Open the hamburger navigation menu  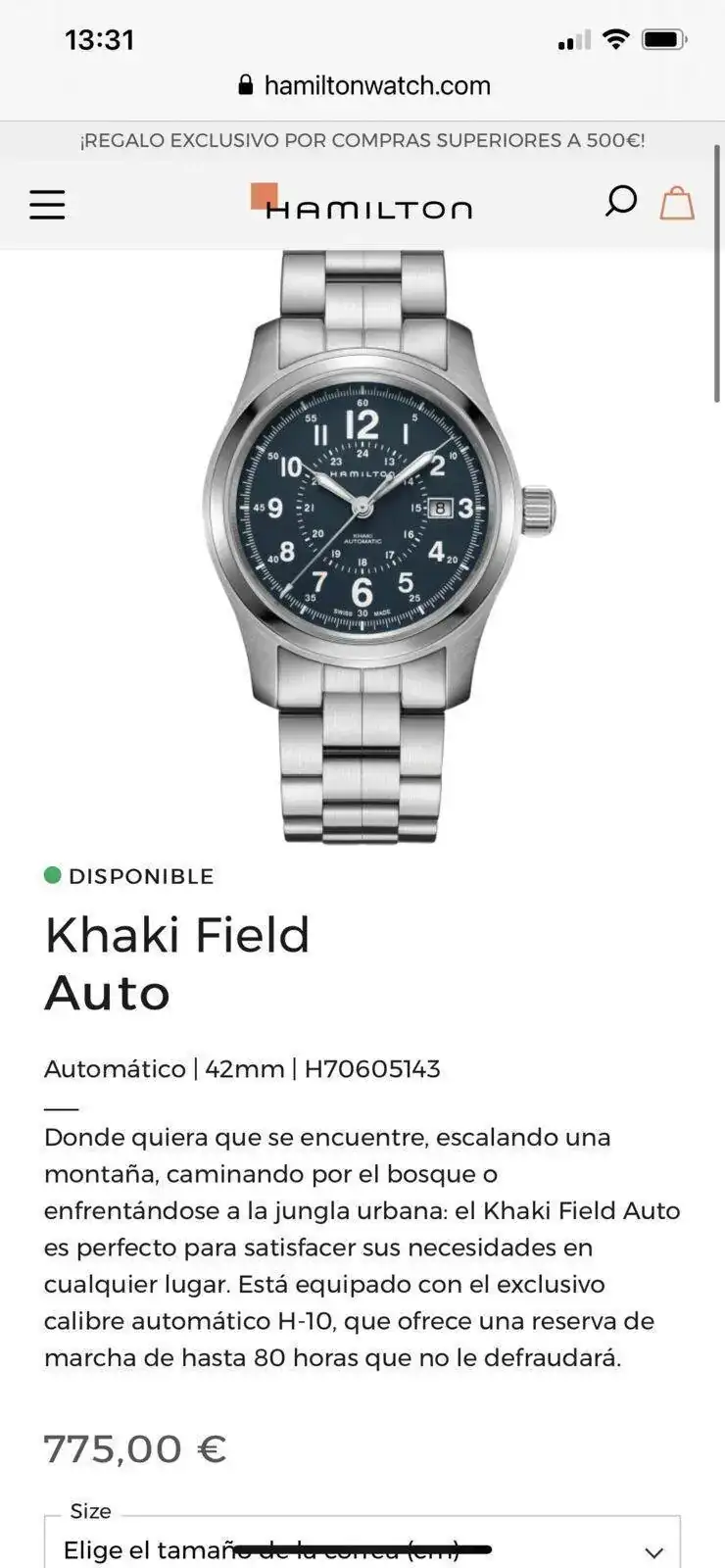pos(47,205)
